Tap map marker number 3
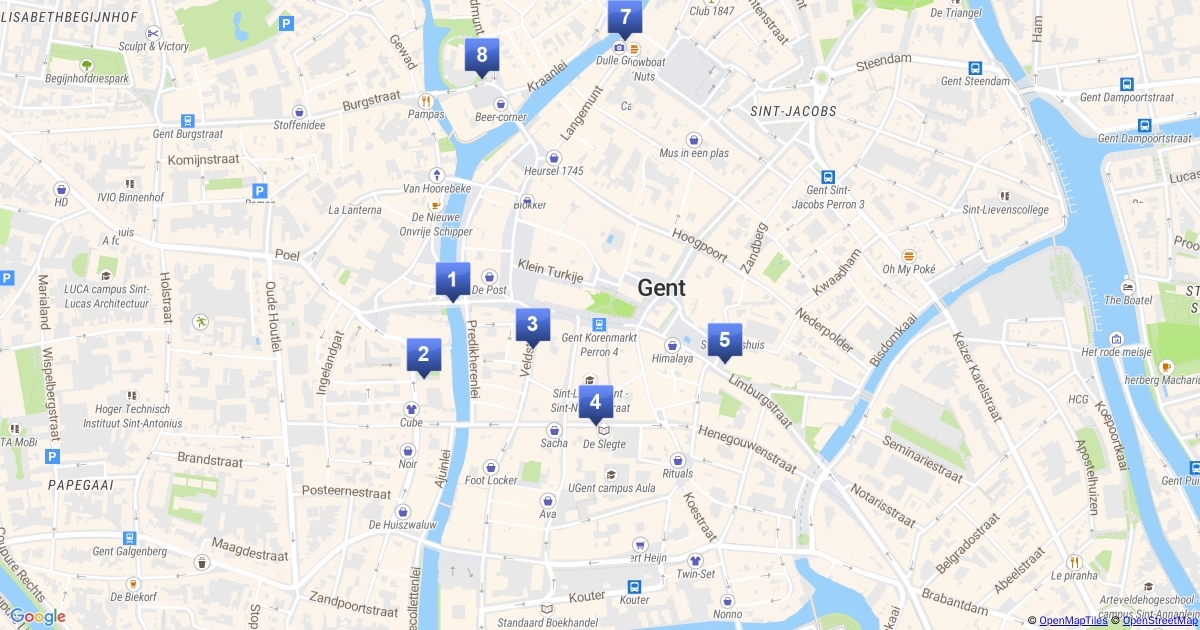Viewport: 1200px width, 630px height. (x=533, y=324)
